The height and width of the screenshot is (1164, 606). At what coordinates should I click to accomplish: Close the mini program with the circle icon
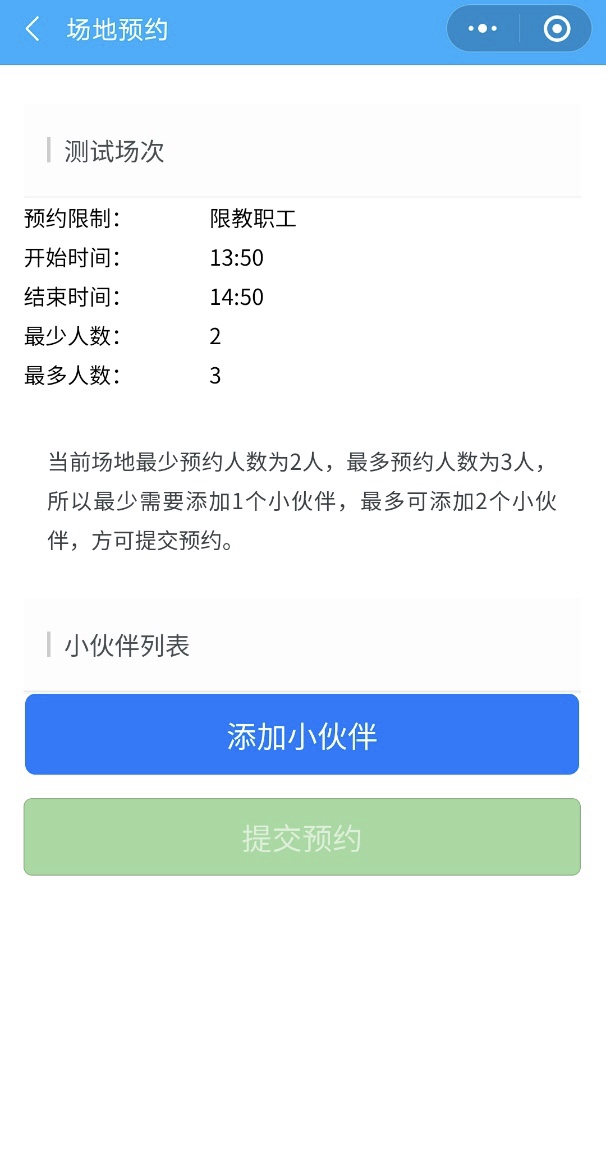click(556, 30)
